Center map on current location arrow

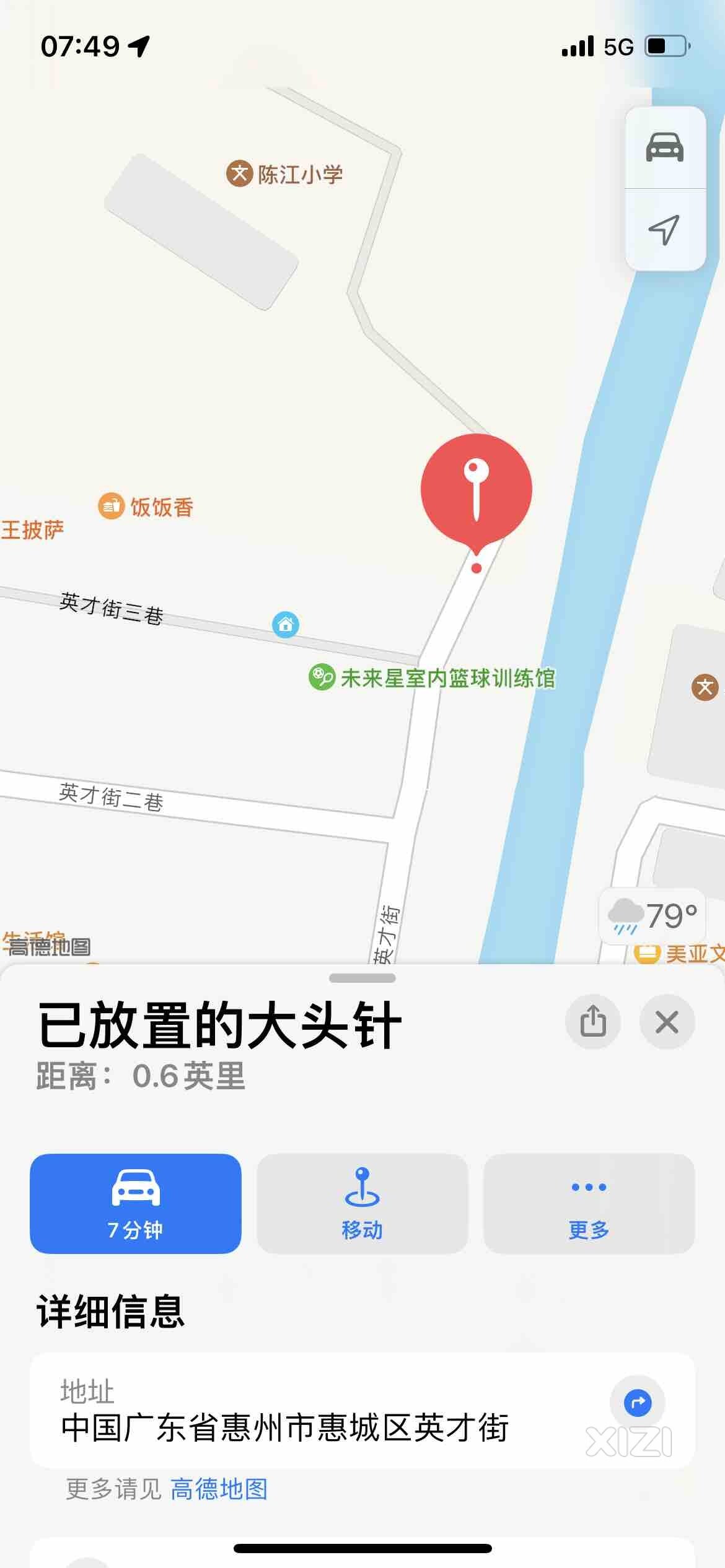click(664, 230)
